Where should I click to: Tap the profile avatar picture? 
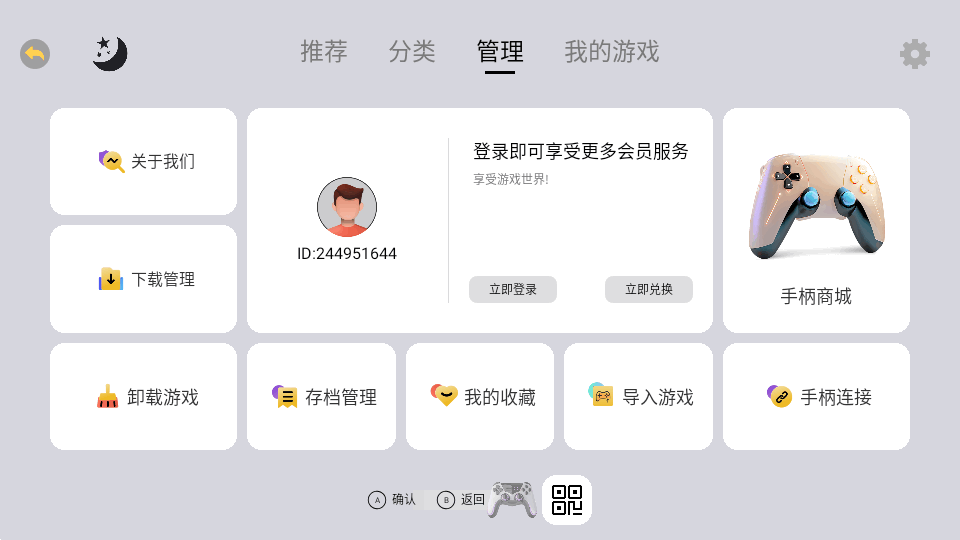[x=347, y=207]
